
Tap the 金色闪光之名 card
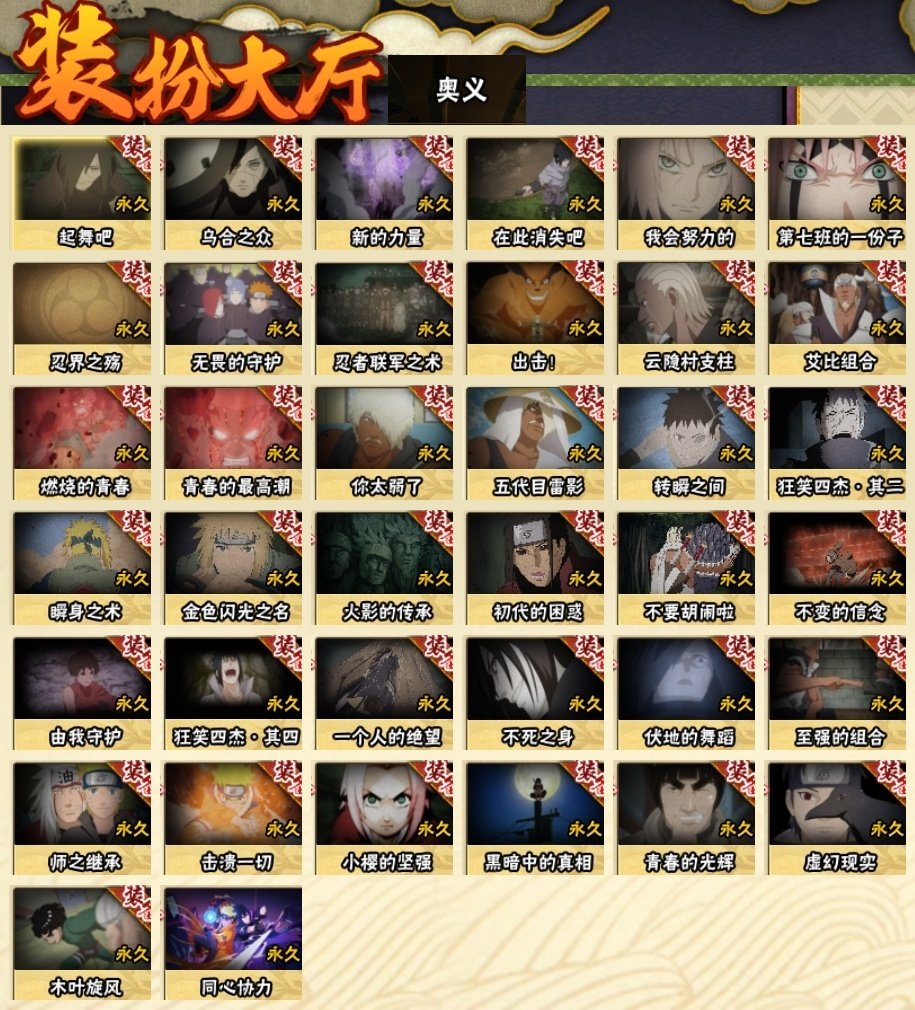point(233,567)
